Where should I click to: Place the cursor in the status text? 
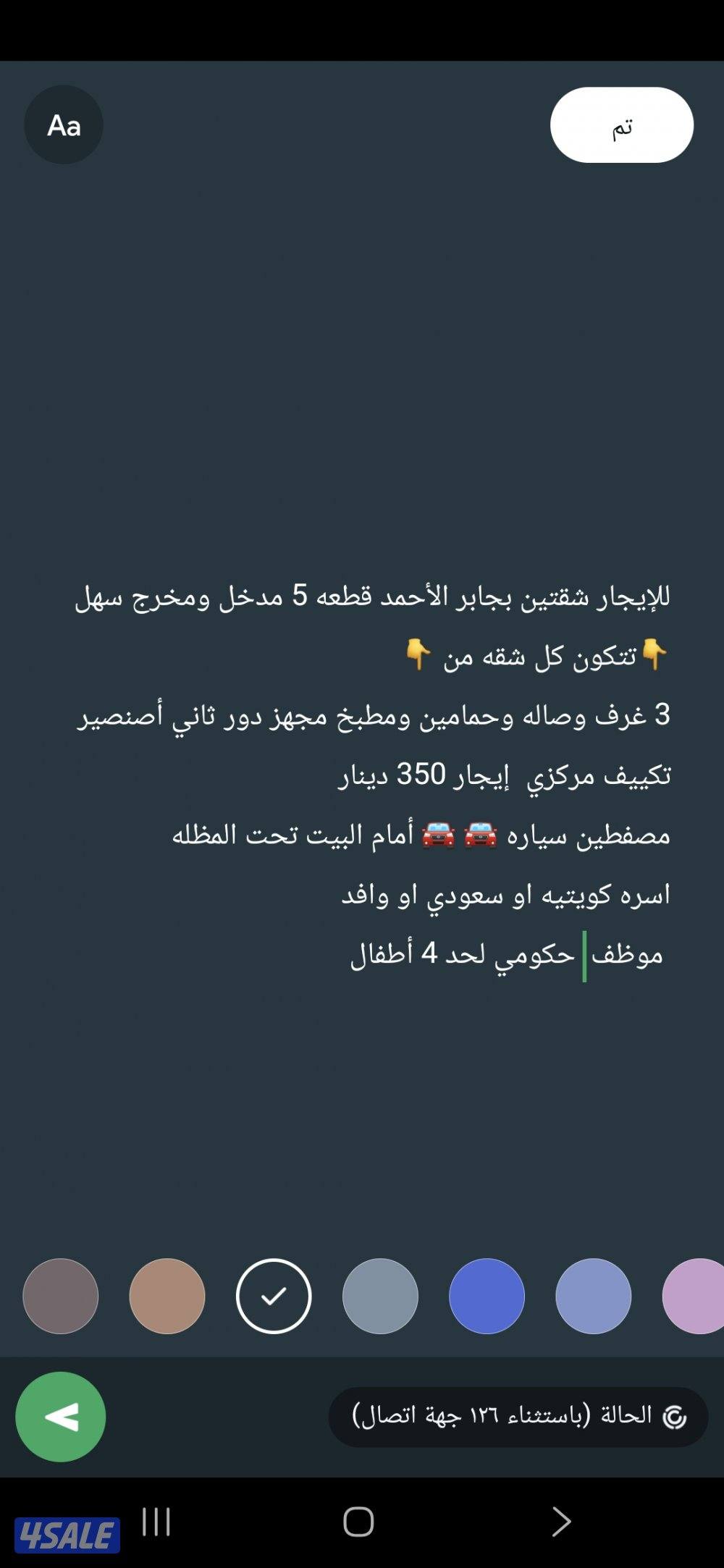tap(373, 775)
